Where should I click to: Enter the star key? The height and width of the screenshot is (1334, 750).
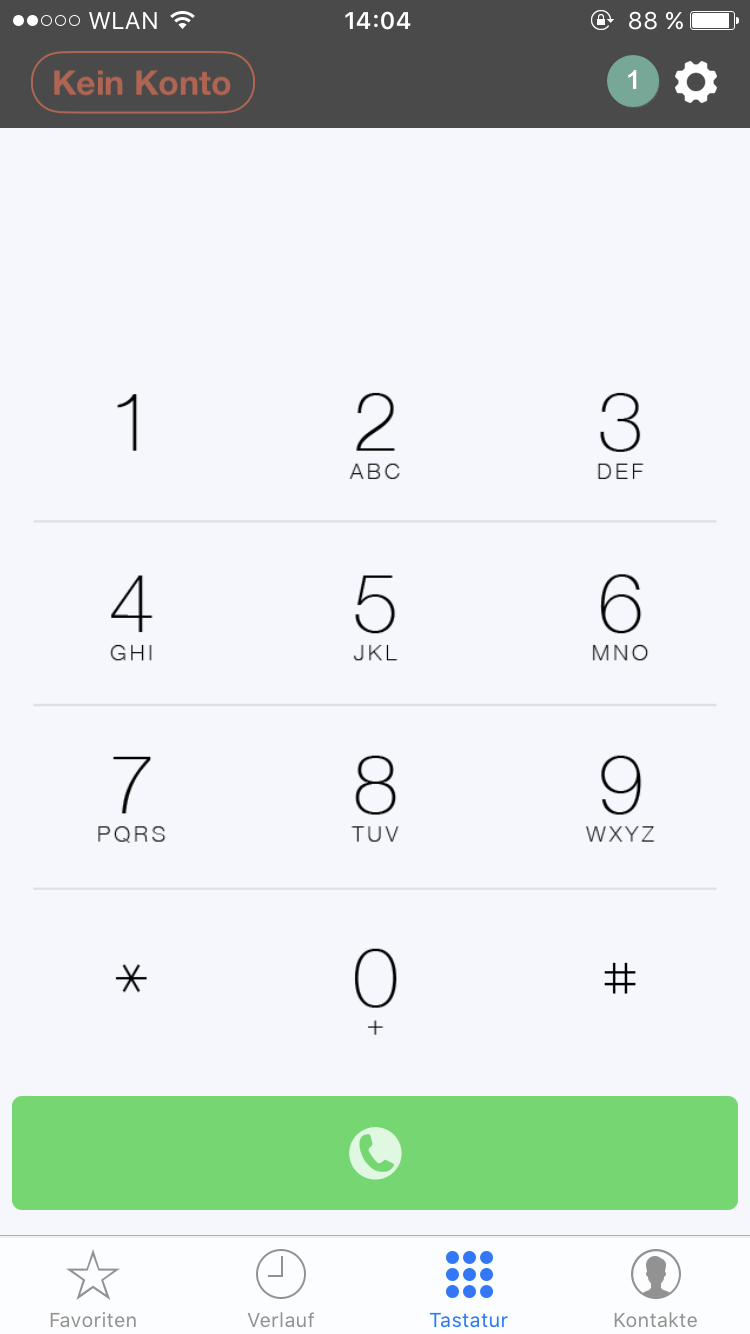(131, 979)
